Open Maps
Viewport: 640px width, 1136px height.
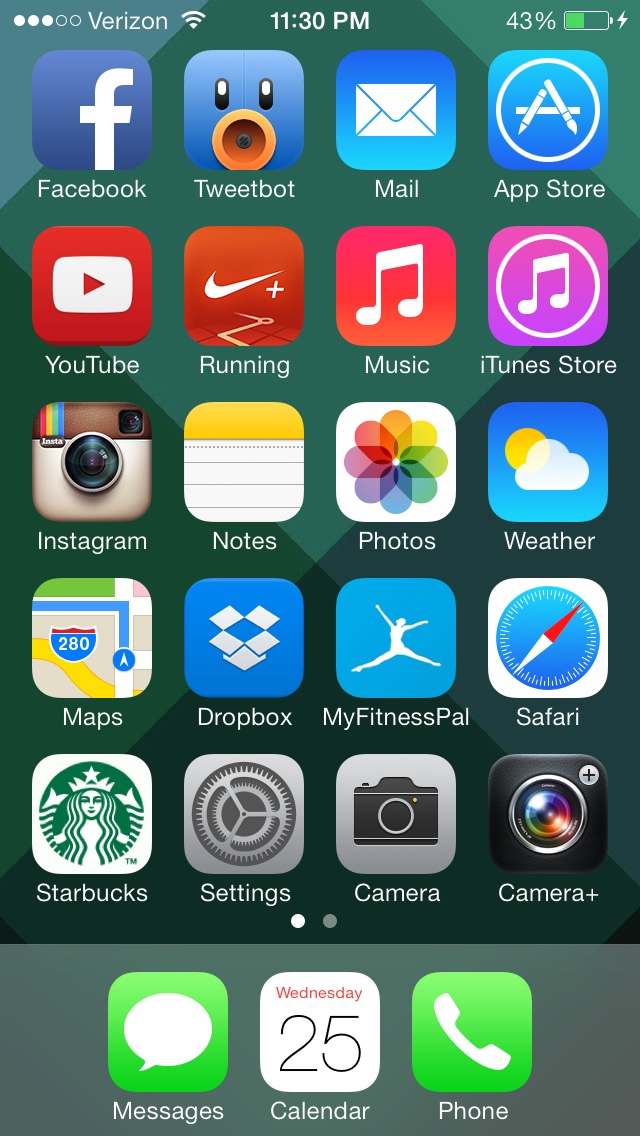(92, 638)
